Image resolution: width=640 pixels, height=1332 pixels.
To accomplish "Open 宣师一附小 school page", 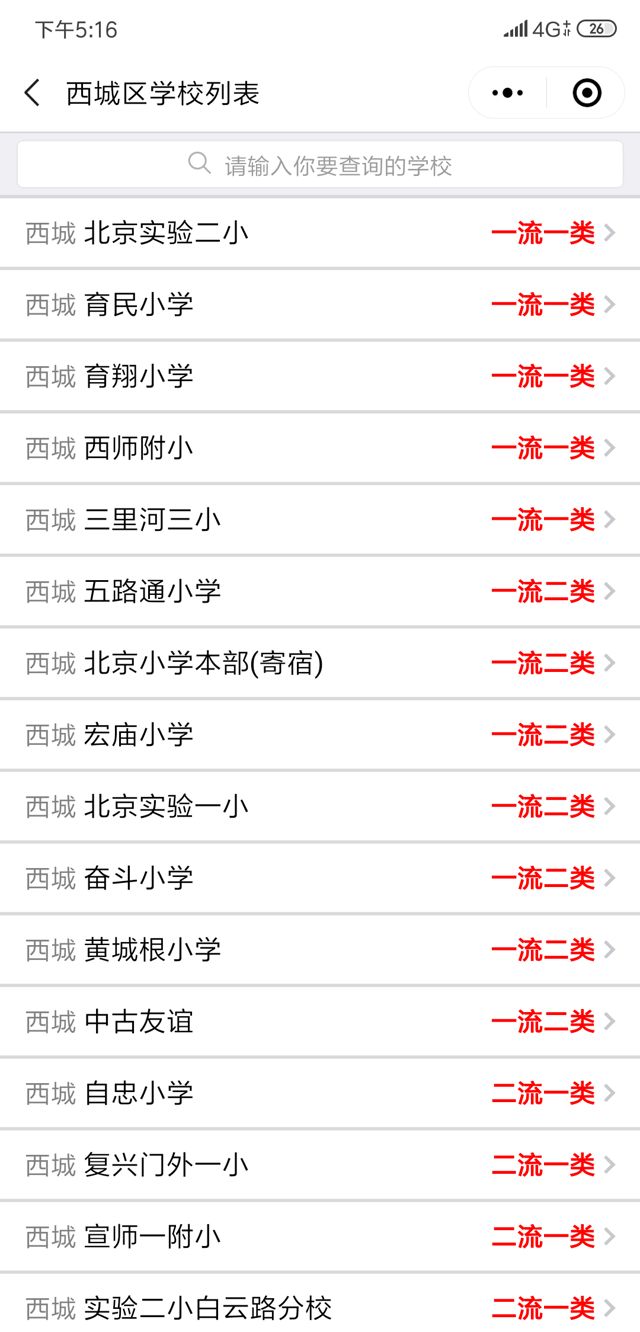I will click(x=320, y=1237).
